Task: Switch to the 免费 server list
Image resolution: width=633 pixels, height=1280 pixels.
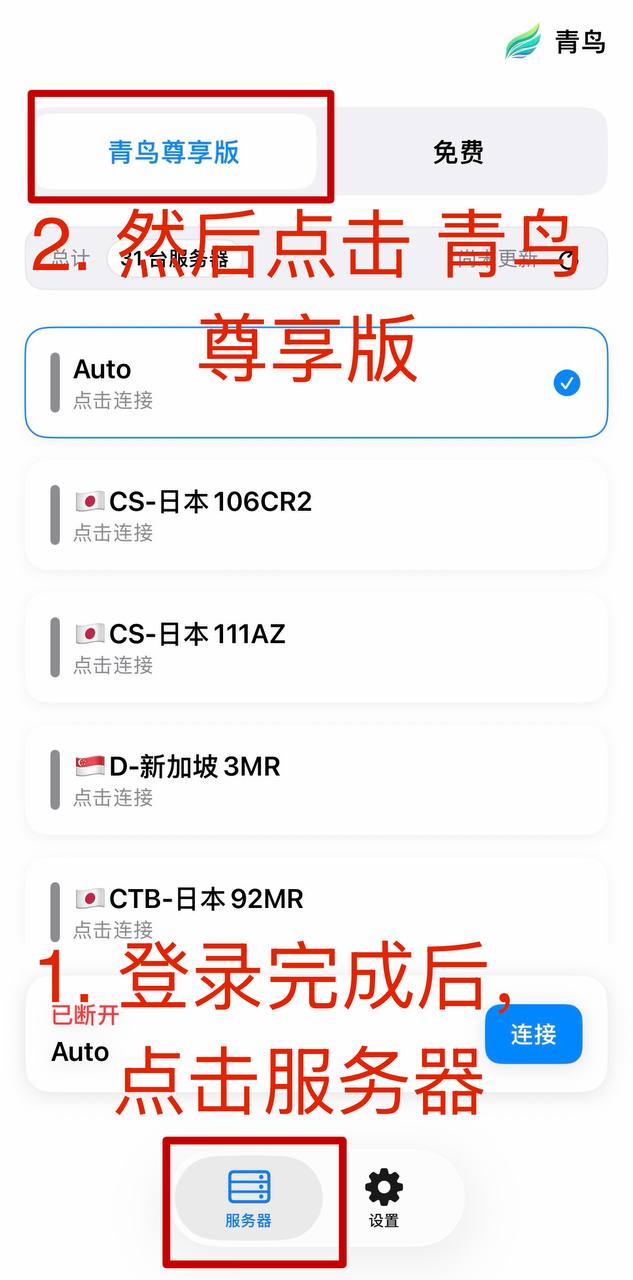Action: point(458,152)
